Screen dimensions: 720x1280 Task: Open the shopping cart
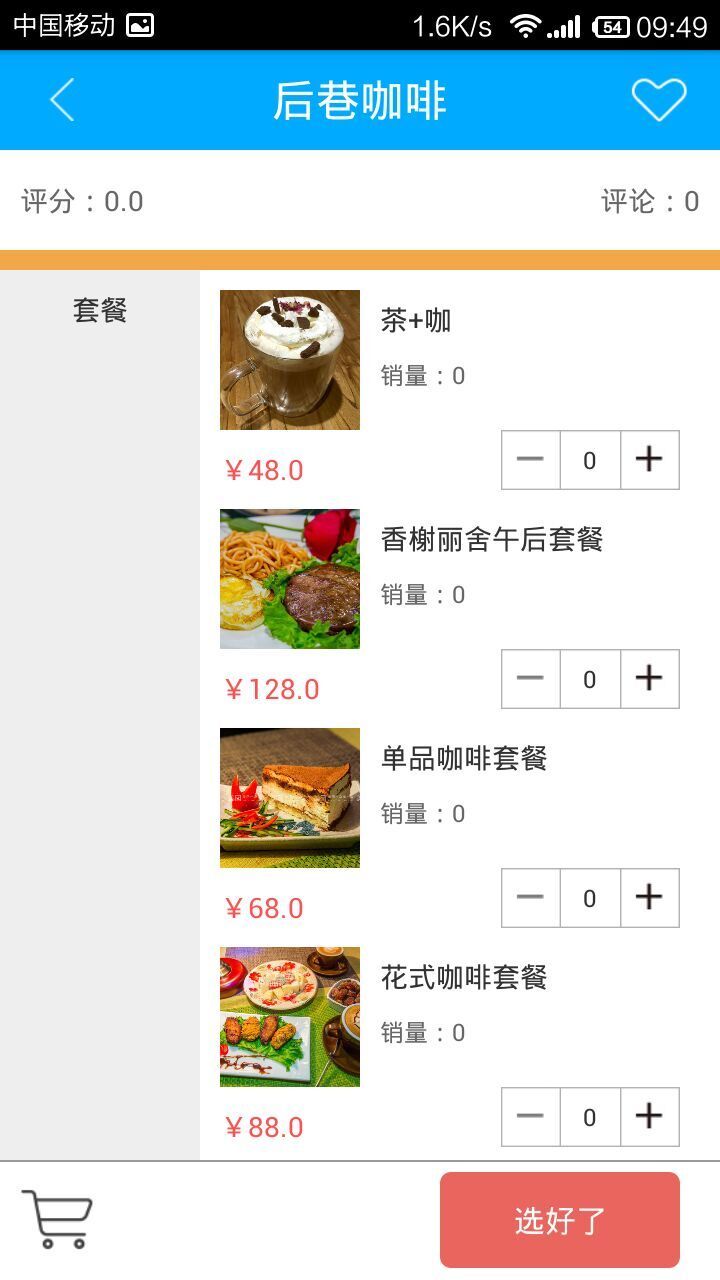tap(57, 1219)
